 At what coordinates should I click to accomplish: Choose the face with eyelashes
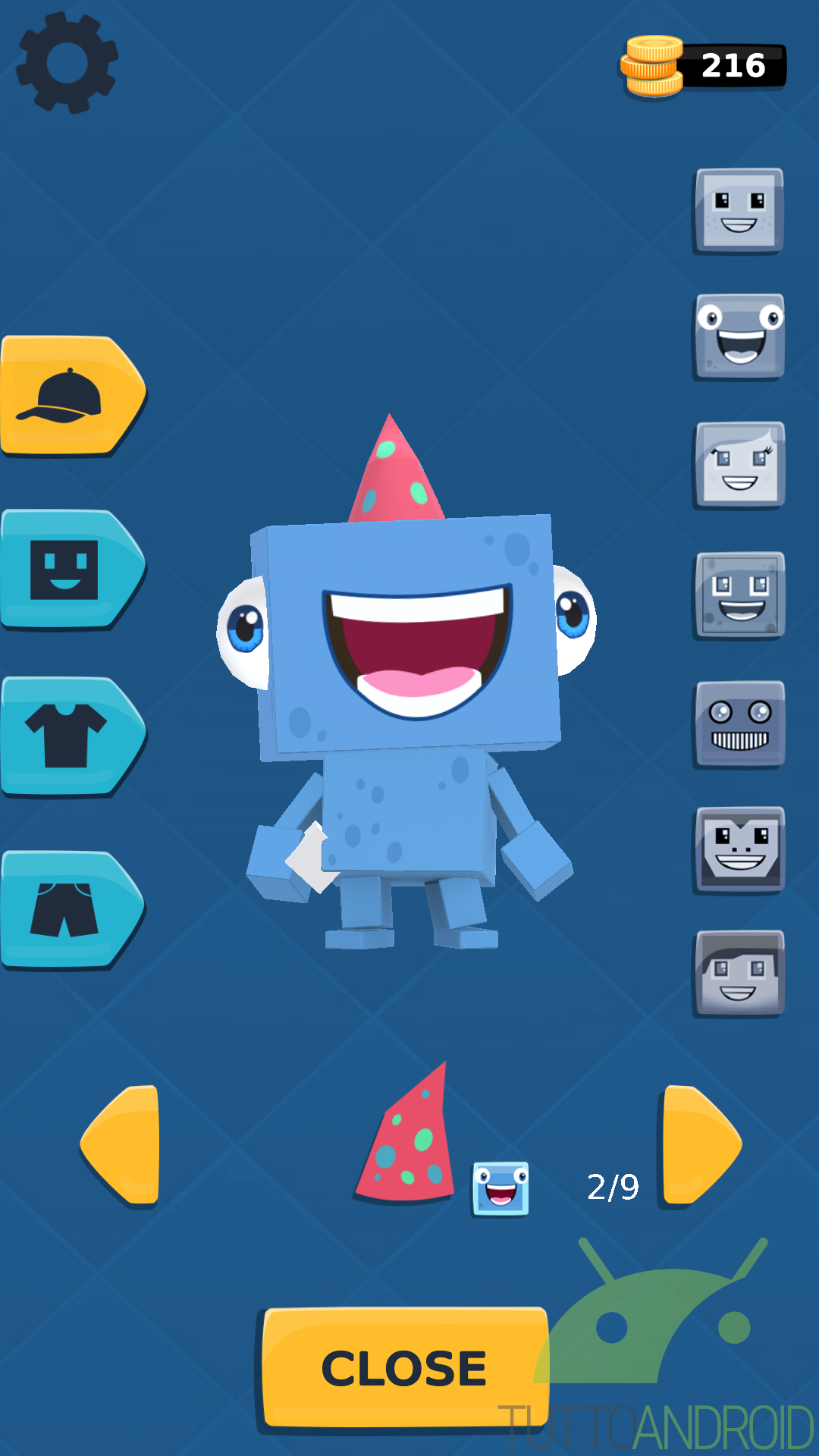click(739, 466)
